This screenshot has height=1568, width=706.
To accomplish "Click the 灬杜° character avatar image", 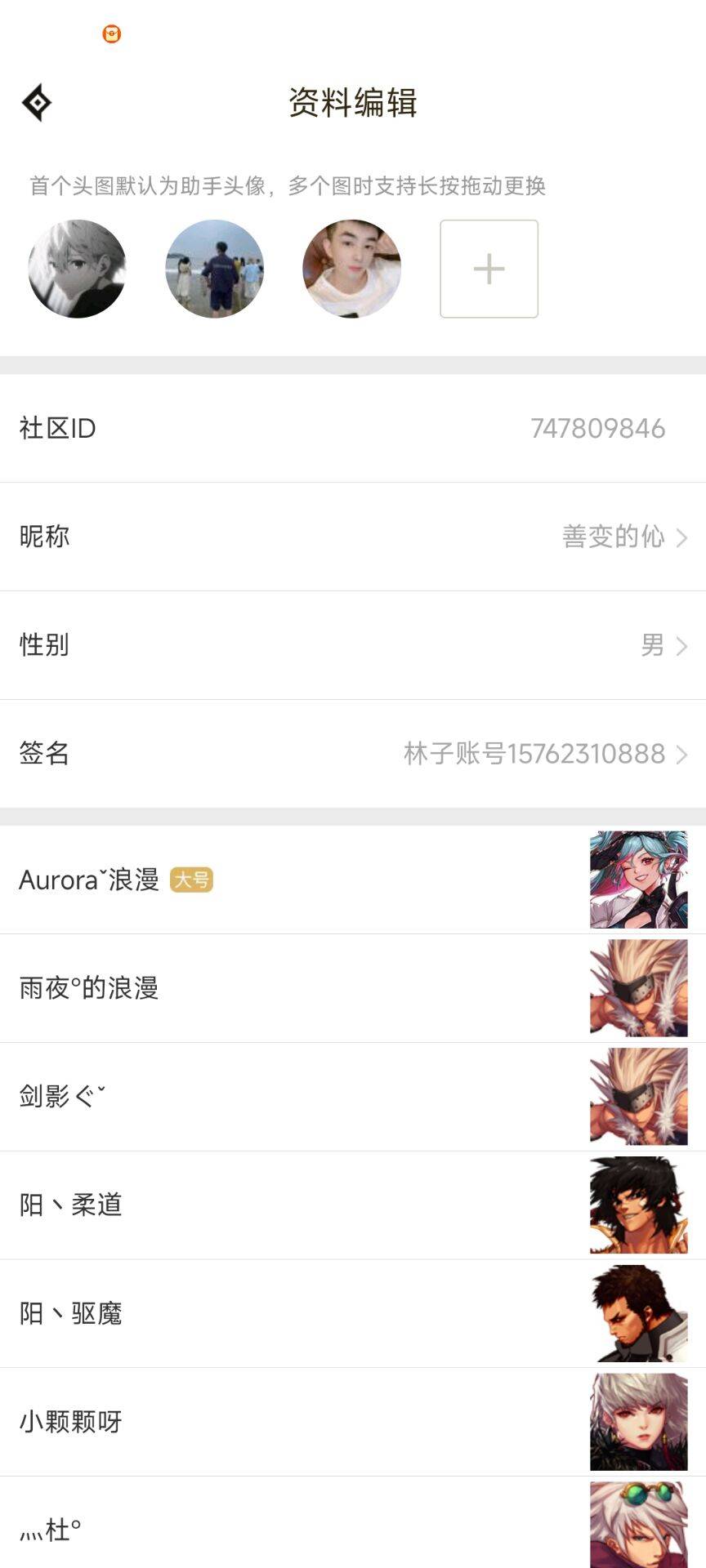I will 638,1530.
